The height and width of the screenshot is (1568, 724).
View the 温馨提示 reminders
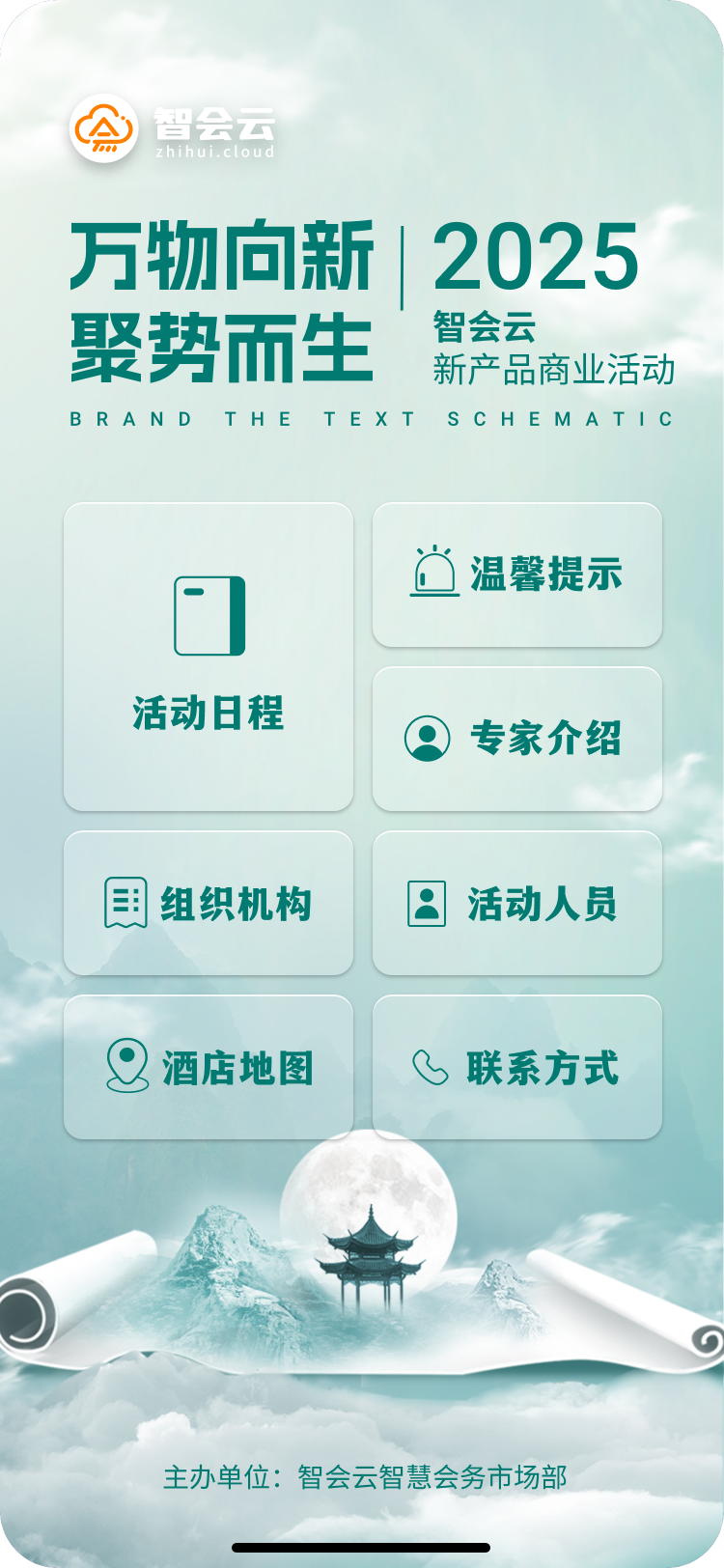pyautogui.click(x=517, y=574)
